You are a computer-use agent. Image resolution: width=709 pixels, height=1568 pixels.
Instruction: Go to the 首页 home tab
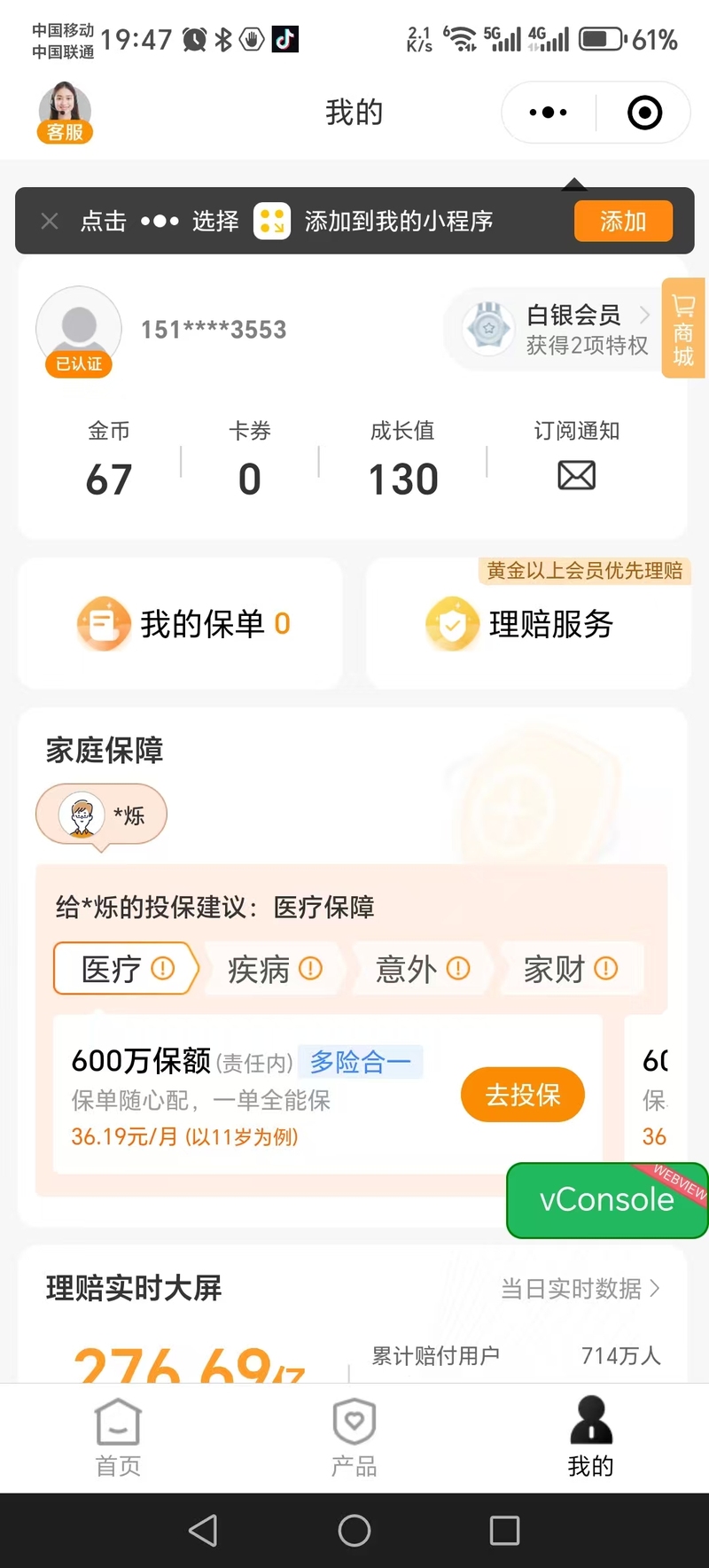[x=118, y=1438]
